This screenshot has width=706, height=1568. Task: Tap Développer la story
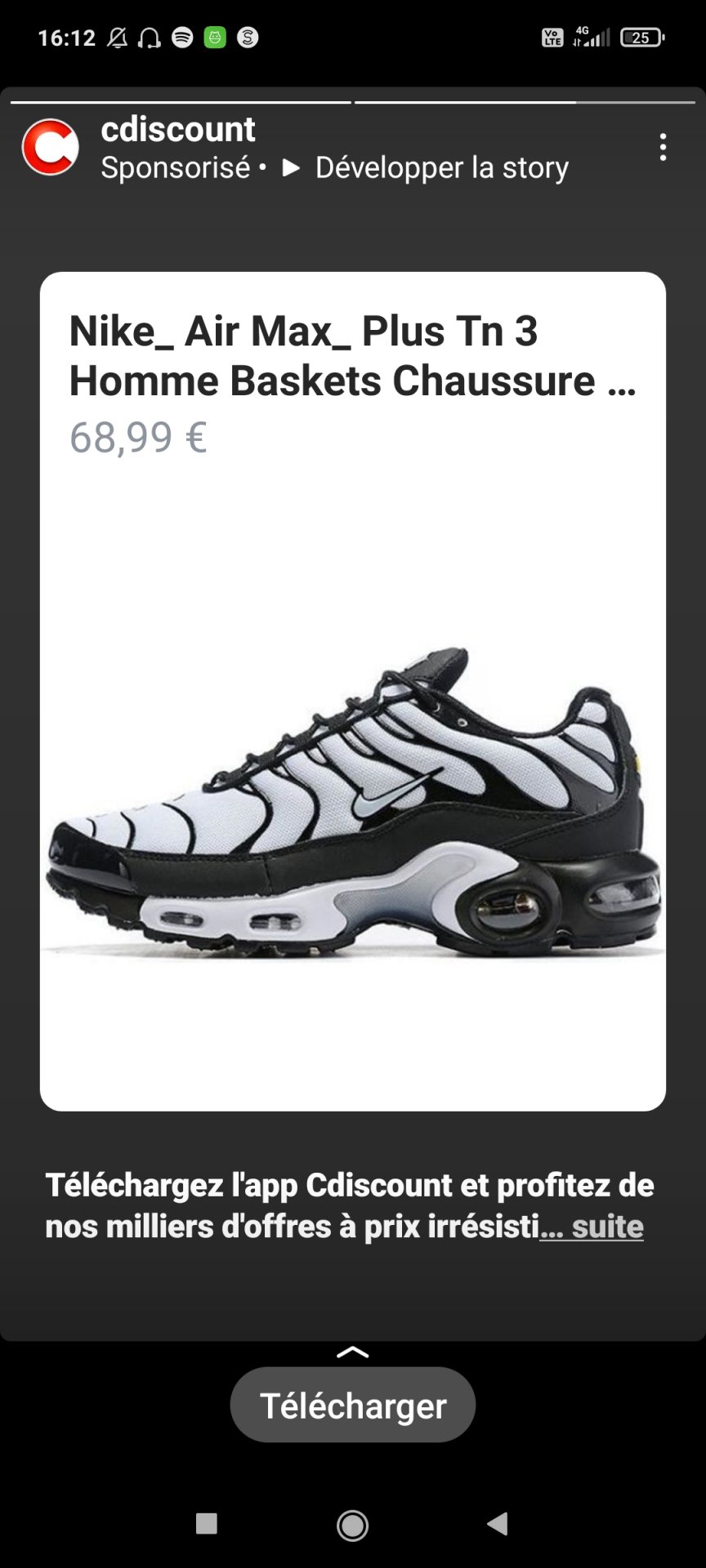pos(425,167)
